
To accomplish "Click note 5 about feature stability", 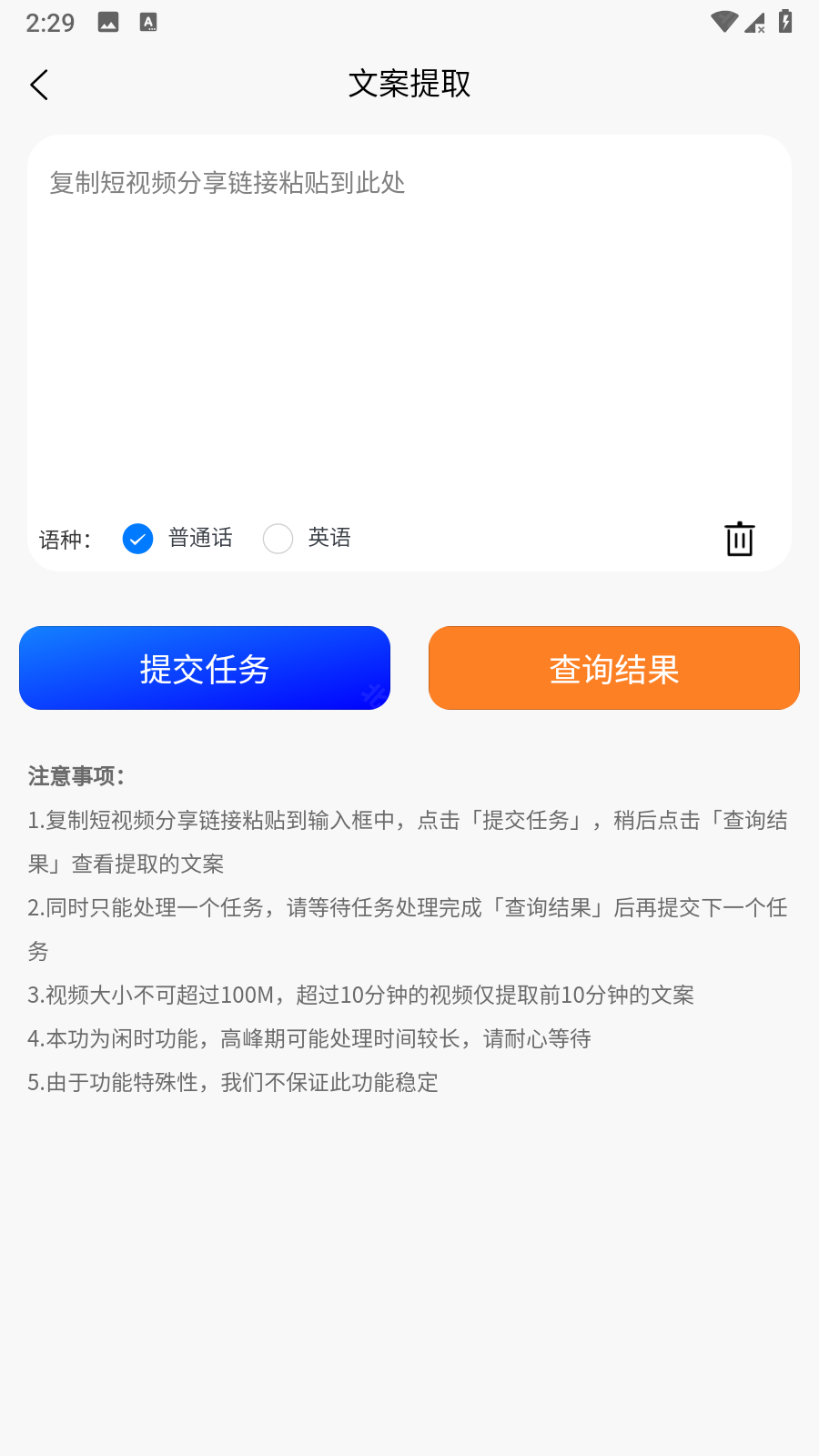I will pos(231,1083).
